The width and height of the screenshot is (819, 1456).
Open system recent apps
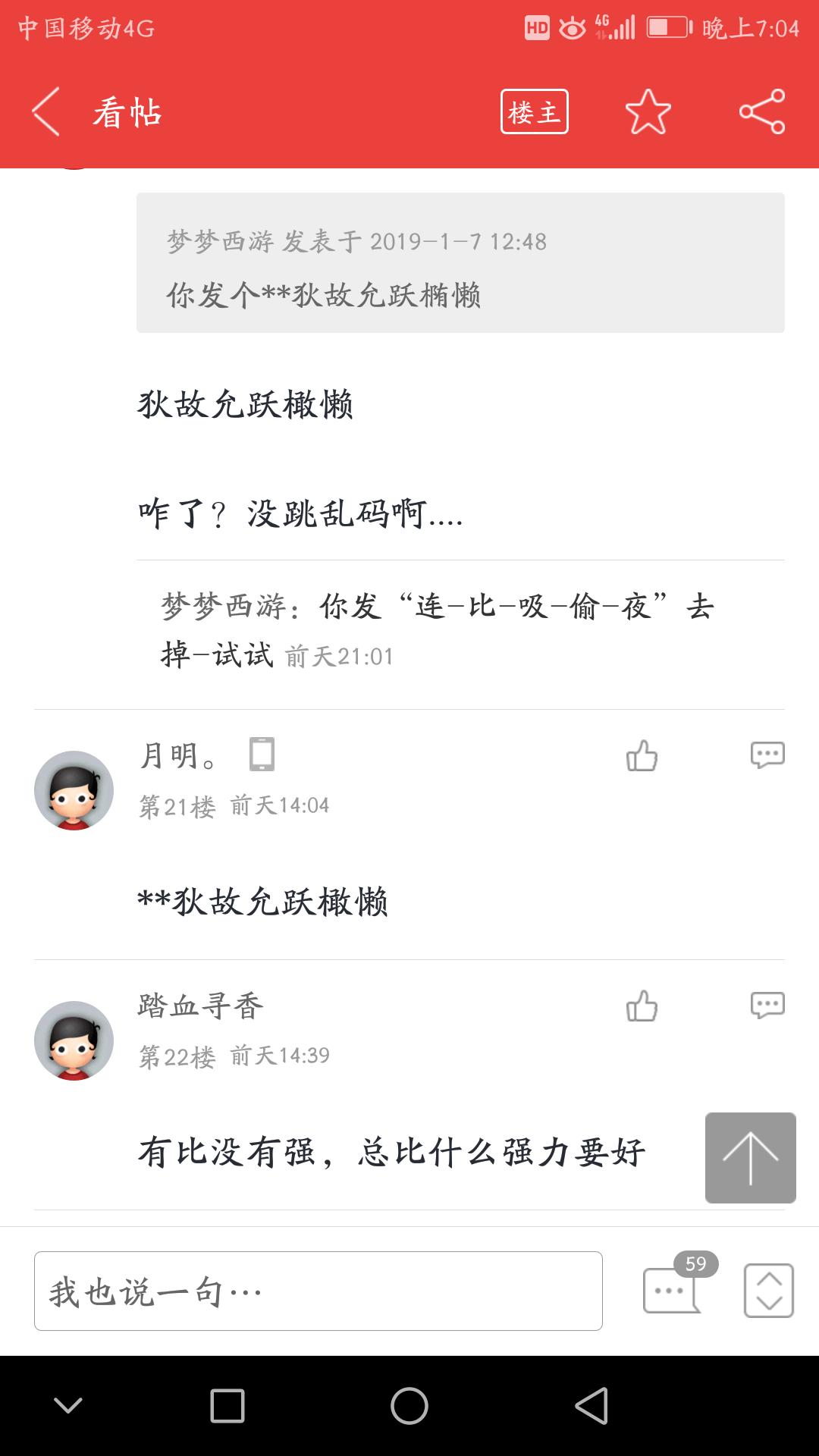pos(227,1406)
